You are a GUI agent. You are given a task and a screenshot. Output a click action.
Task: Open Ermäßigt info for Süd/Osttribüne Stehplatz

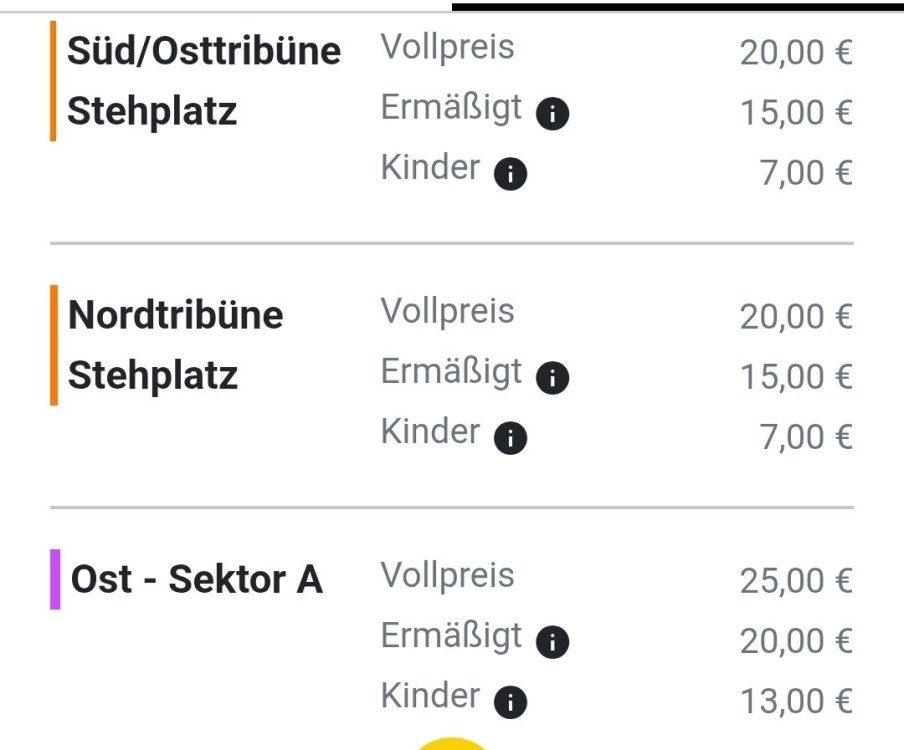tap(552, 114)
